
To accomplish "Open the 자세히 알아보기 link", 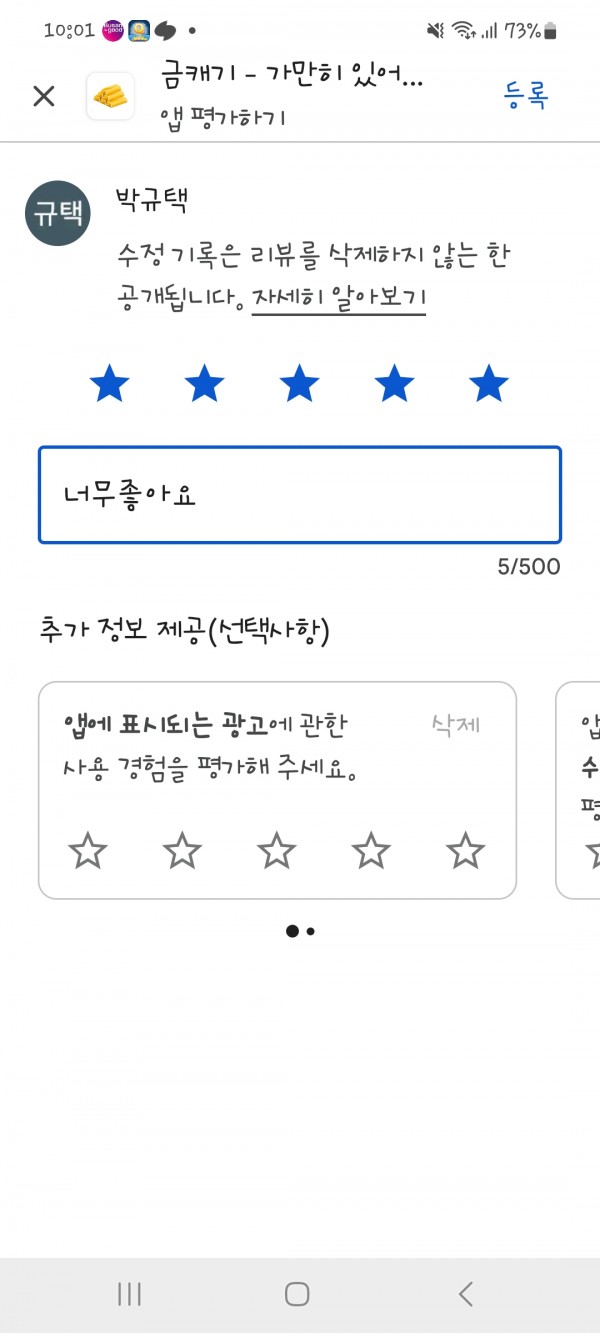I will 339,298.
